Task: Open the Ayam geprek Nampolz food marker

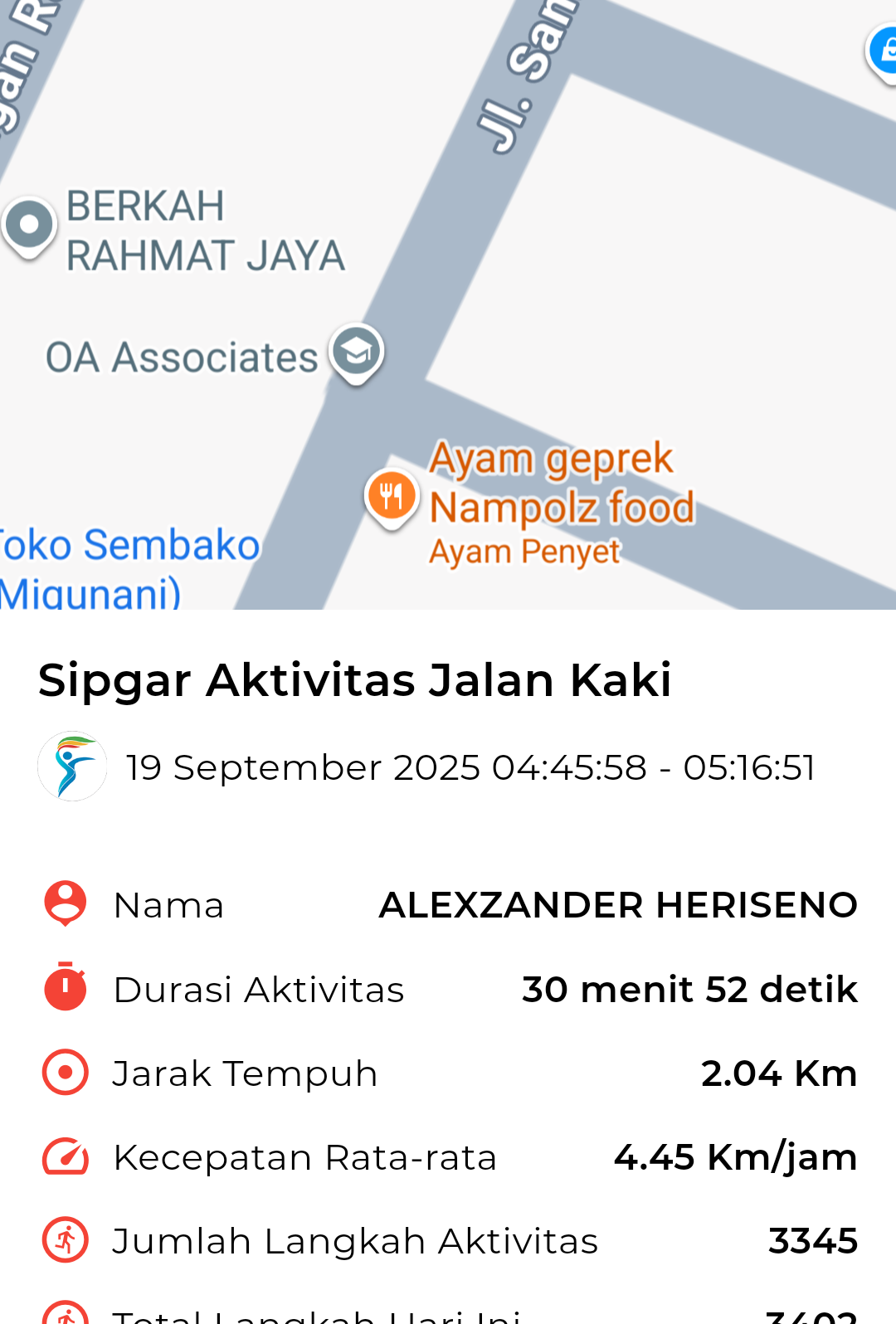Action: pyautogui.click(x=392, y=496)
